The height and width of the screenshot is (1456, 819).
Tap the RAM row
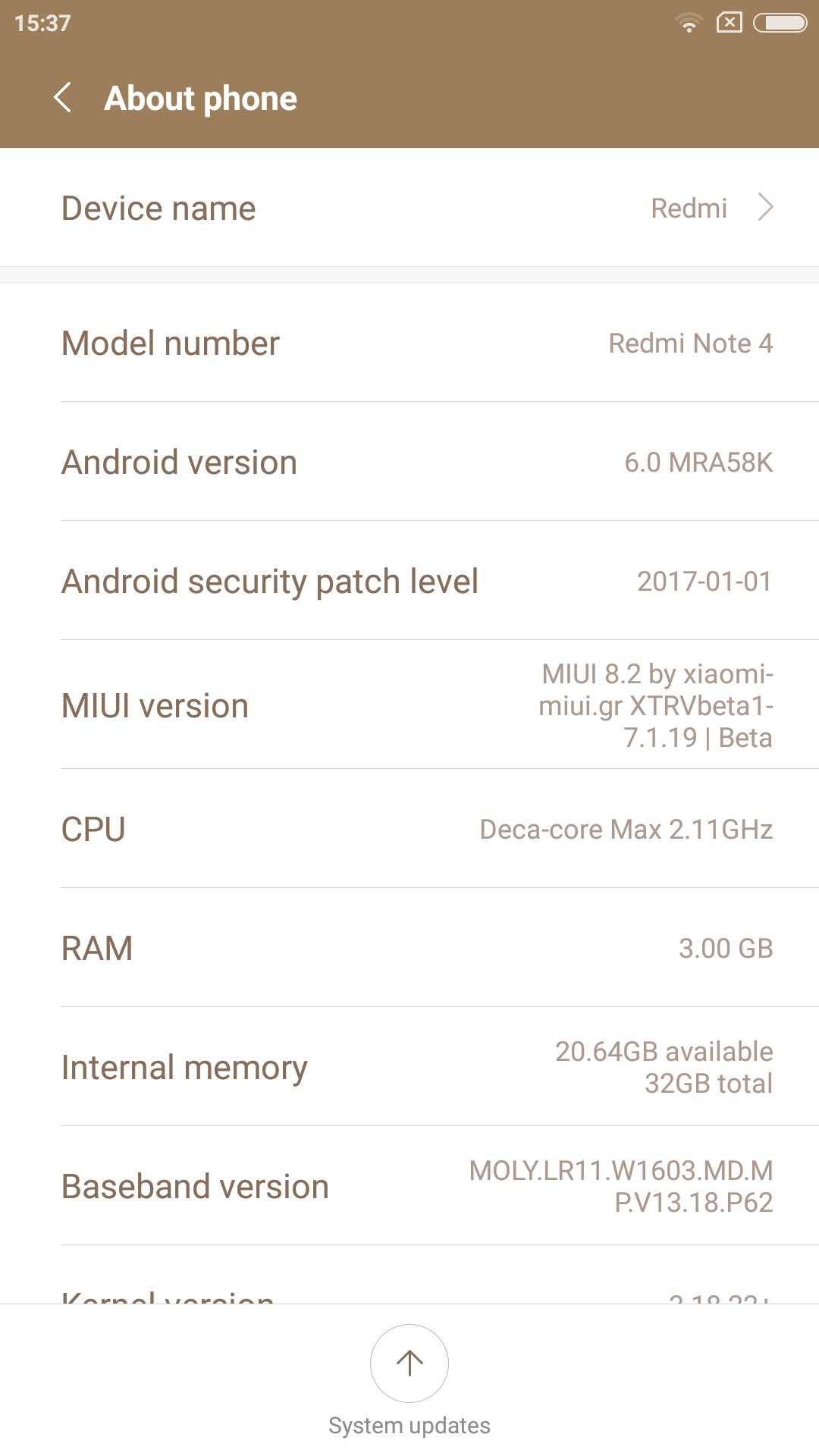[x=409, y=948]
